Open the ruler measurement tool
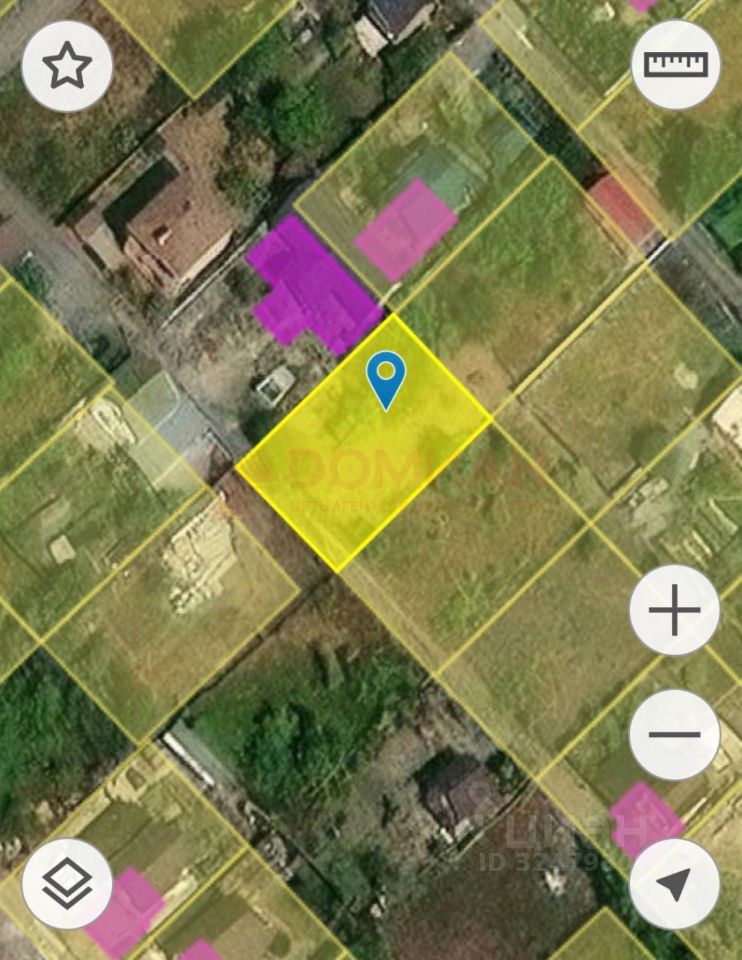This screenshot has width=742, height=960. point(675,65)
